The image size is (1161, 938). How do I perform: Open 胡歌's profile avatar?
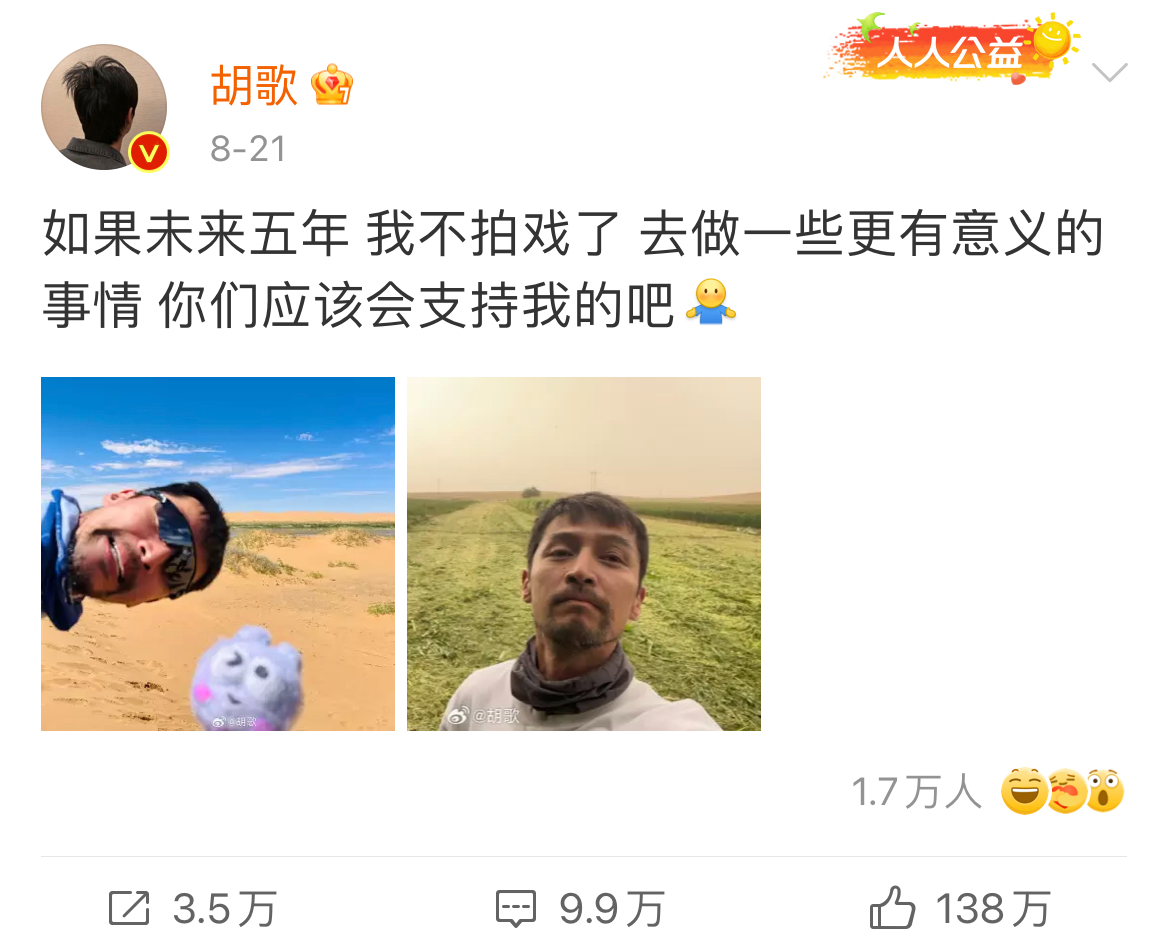pyautogui.click(x=103, y=107)
